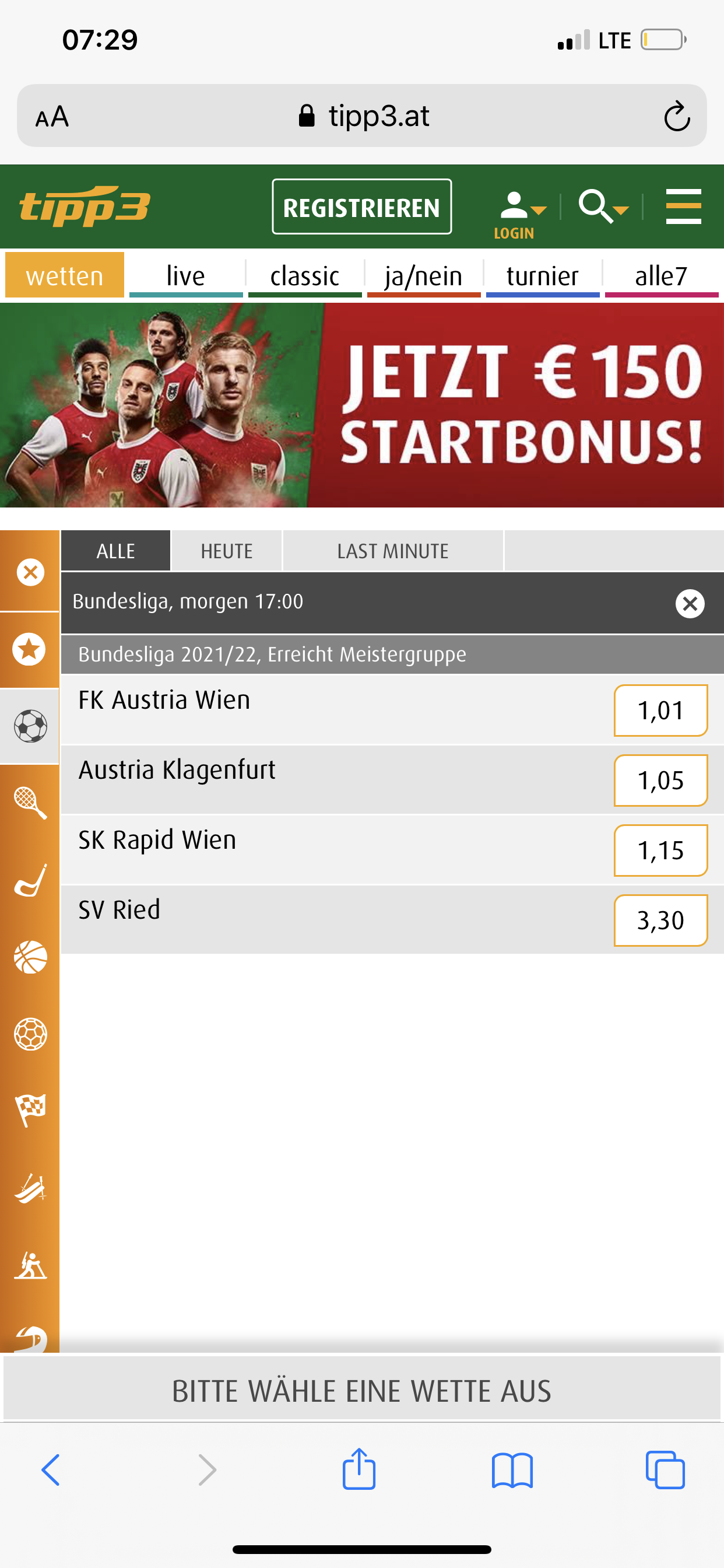The width and height of the screenshot is (724, 1568).
Task: Reload the tipp3.at page
Action: pyautogui.click(x=677, y=116)
